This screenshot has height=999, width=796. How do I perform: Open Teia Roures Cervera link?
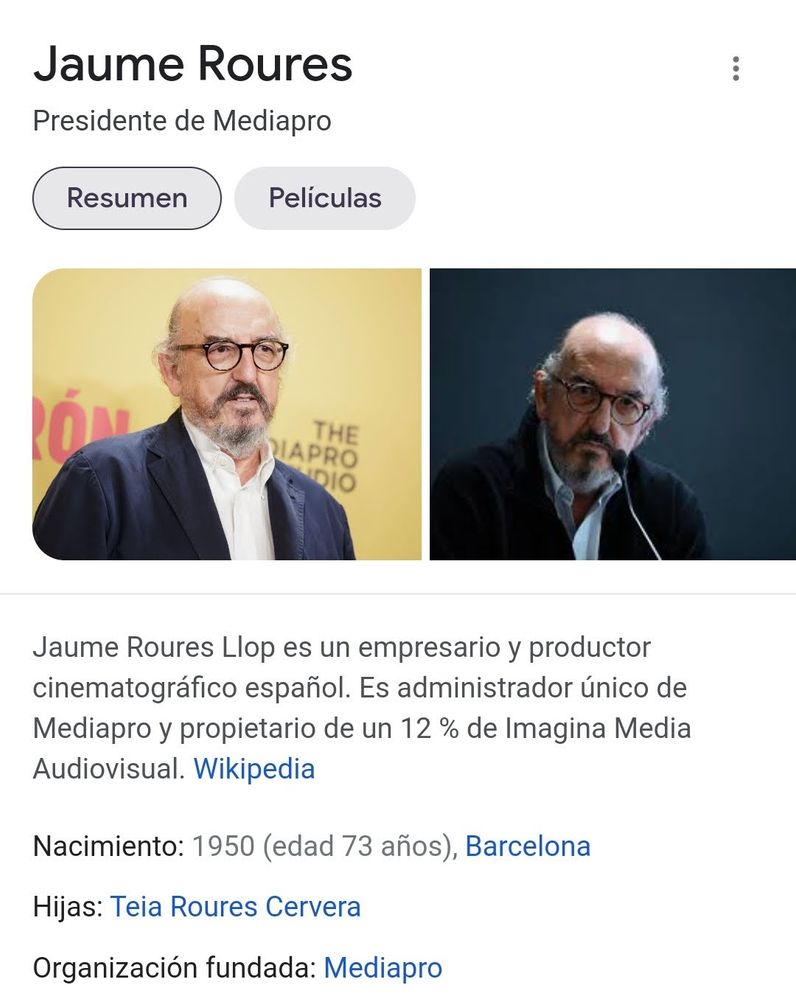point(235,907)
